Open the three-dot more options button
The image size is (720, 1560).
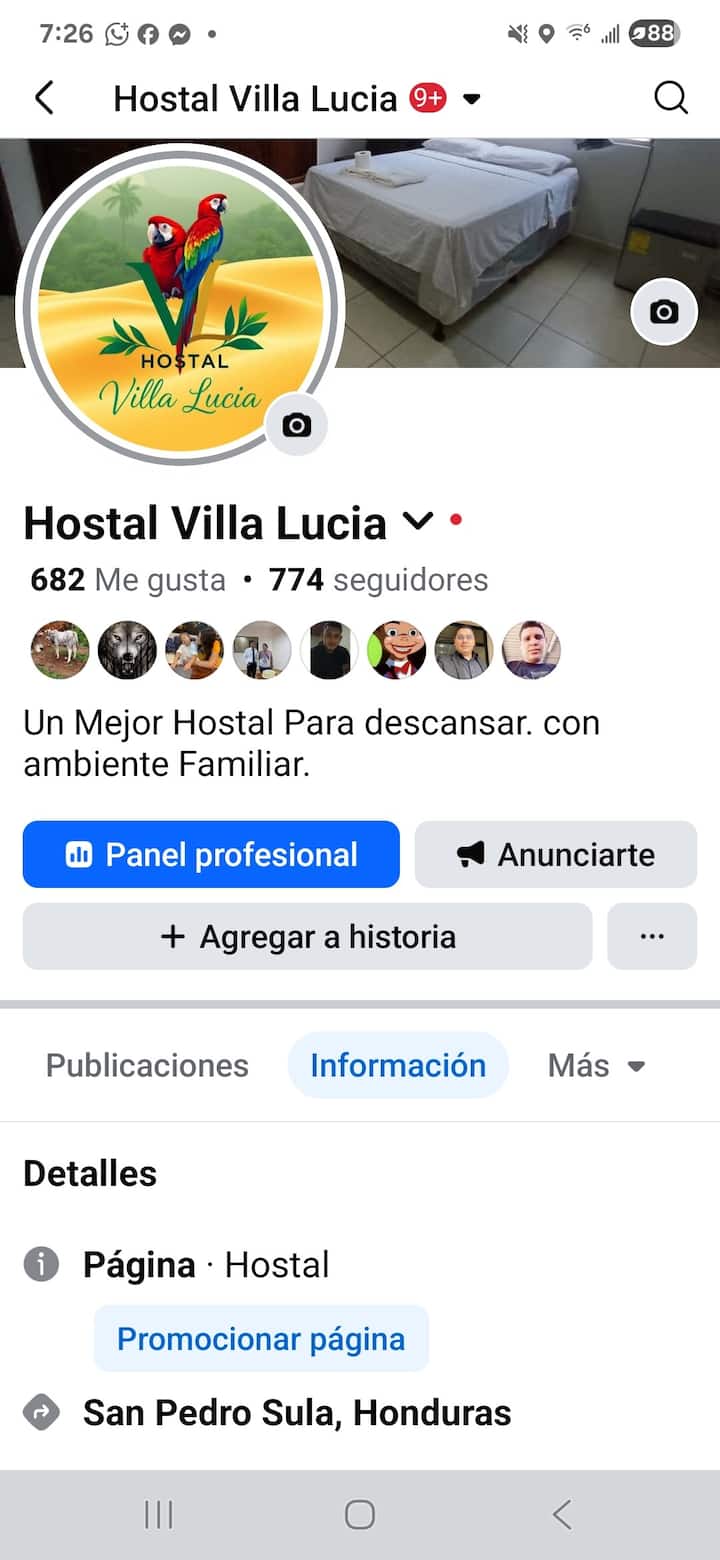coord(652,936)
